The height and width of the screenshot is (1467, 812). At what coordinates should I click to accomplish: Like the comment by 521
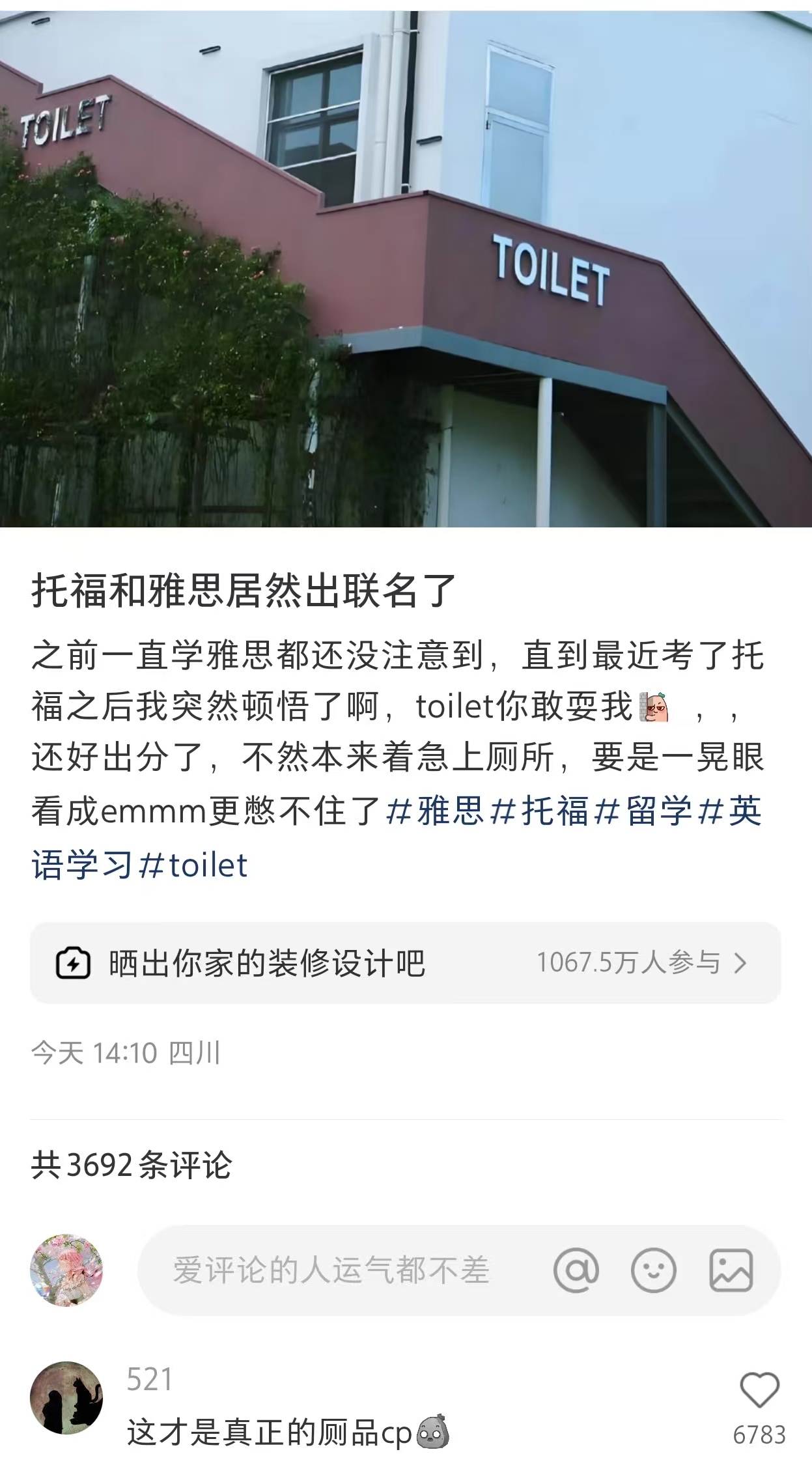click(759, 1391)
